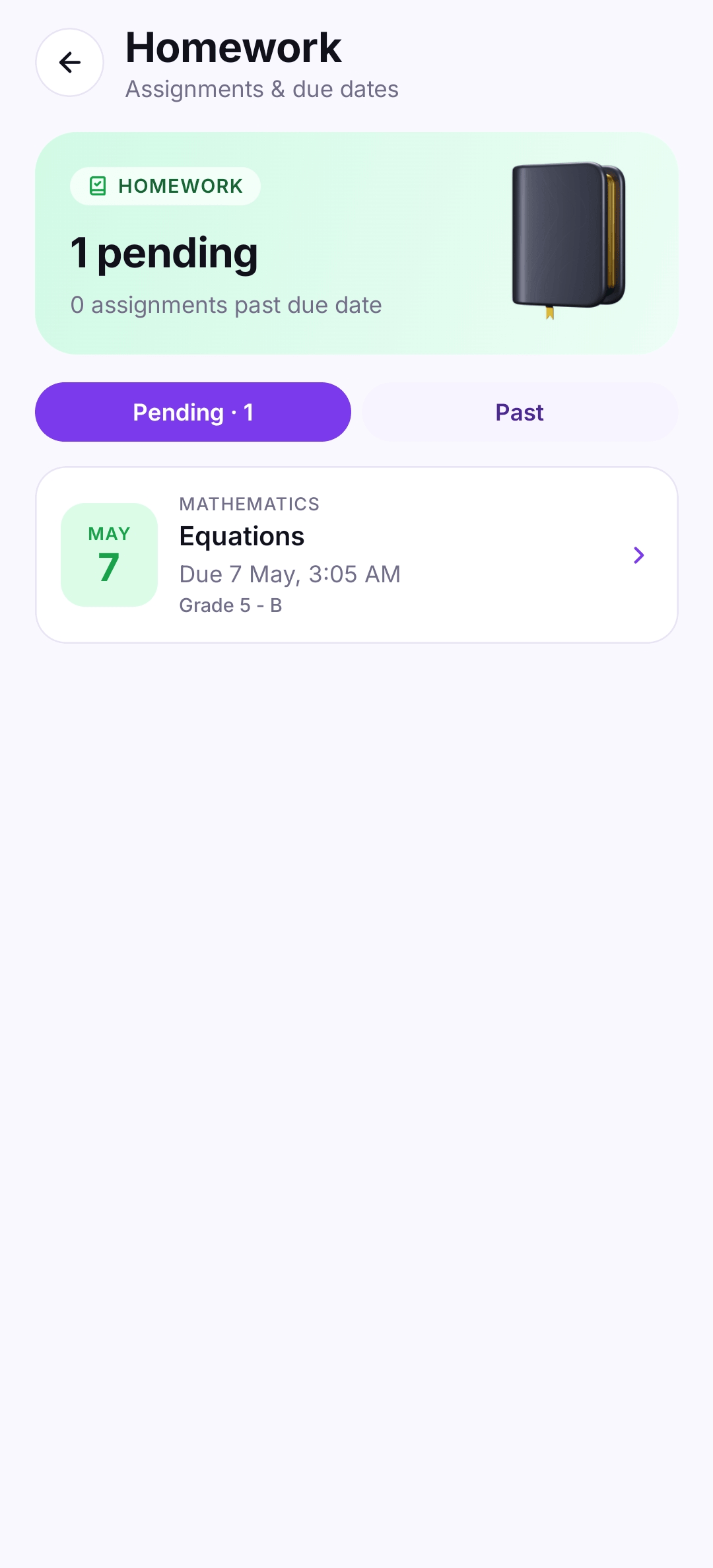
Task: Go back using the arrow button
Action: pos(69,63)
